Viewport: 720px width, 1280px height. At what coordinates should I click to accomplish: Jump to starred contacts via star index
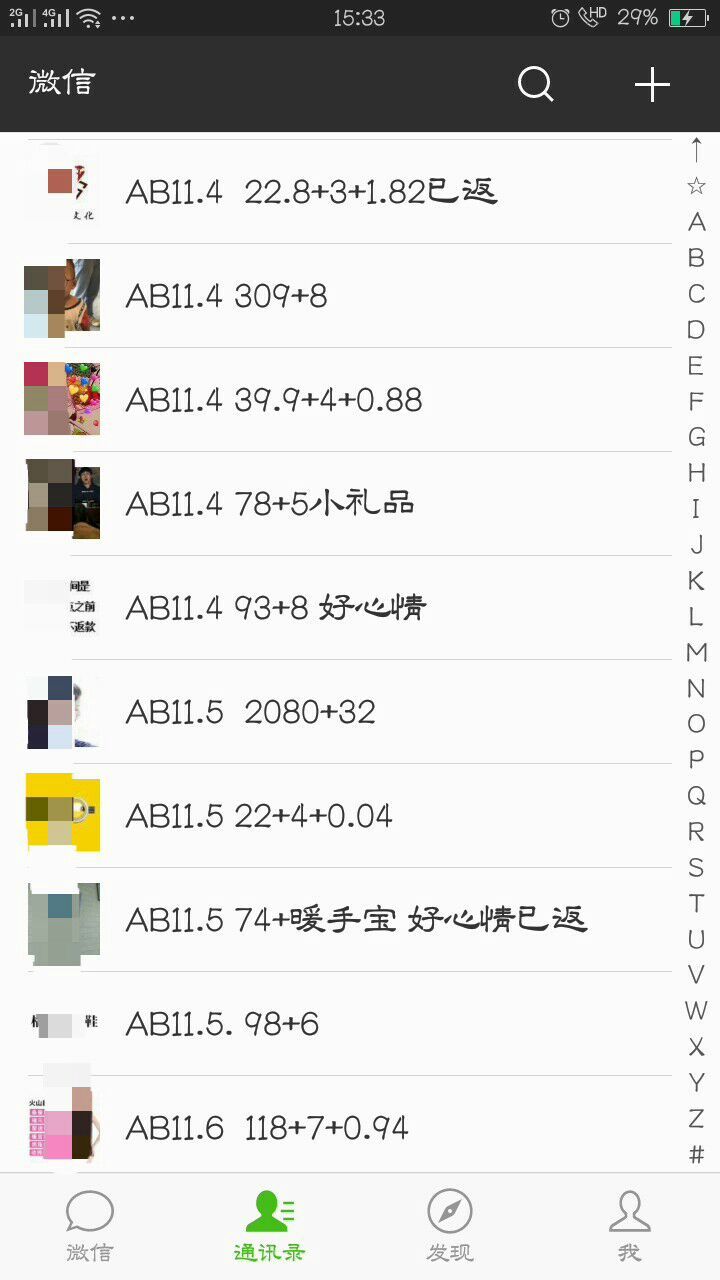(x=696, y=186)
